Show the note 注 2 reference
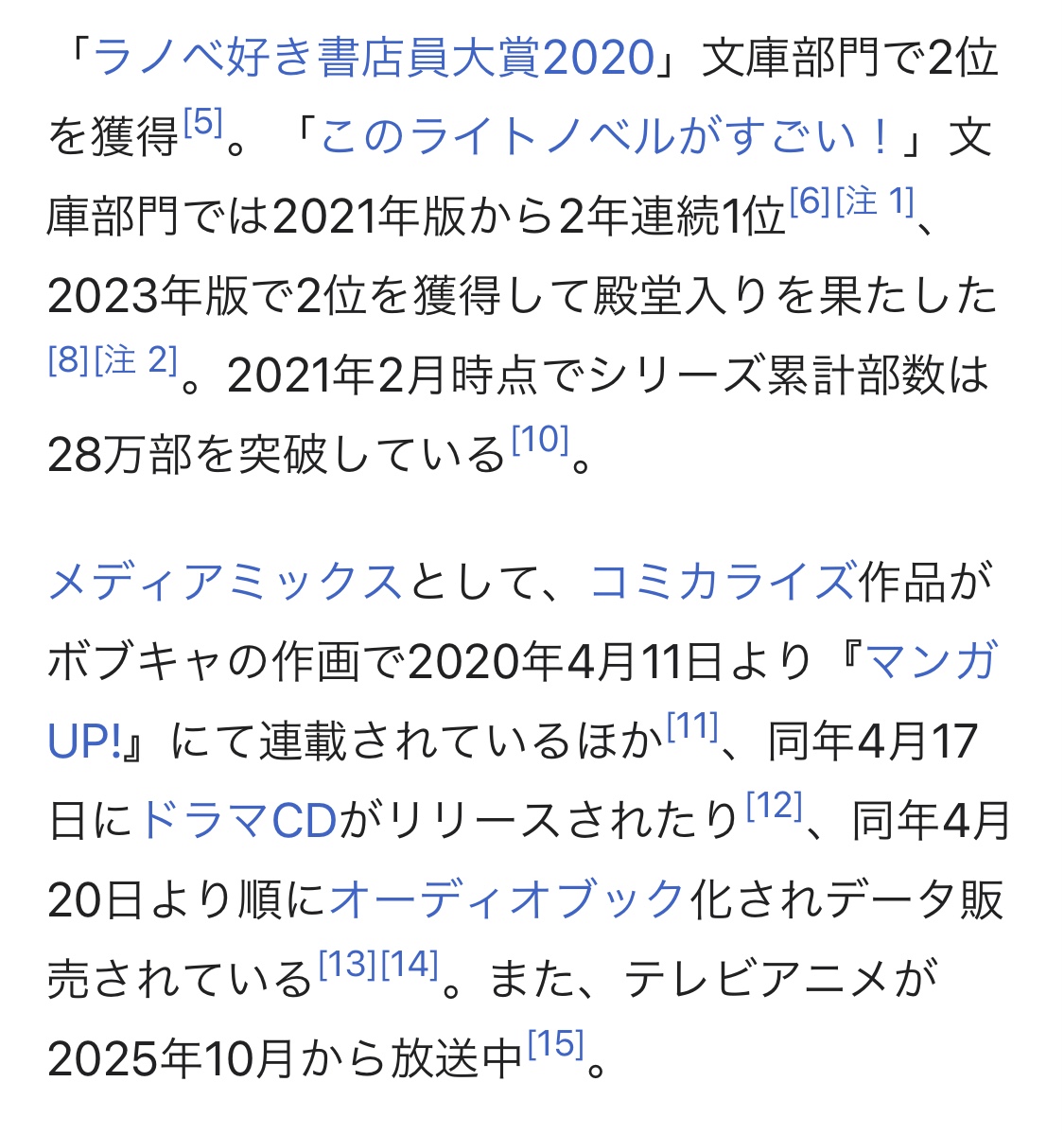This screenshot has width=1064, height=1134. [x=136, y=360]
